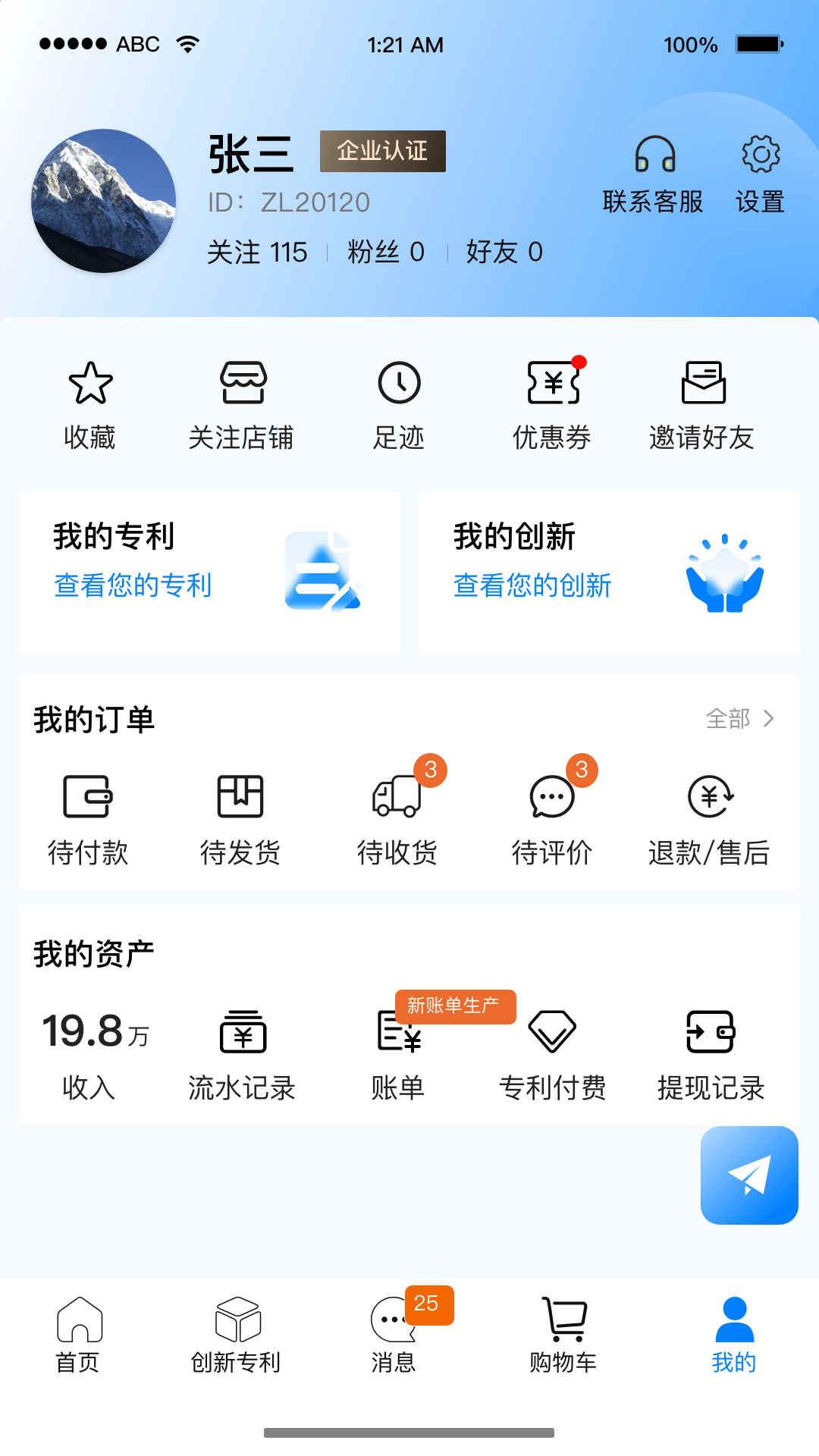
Task: Open 收藏 favorites
Action: coord(90,404)
